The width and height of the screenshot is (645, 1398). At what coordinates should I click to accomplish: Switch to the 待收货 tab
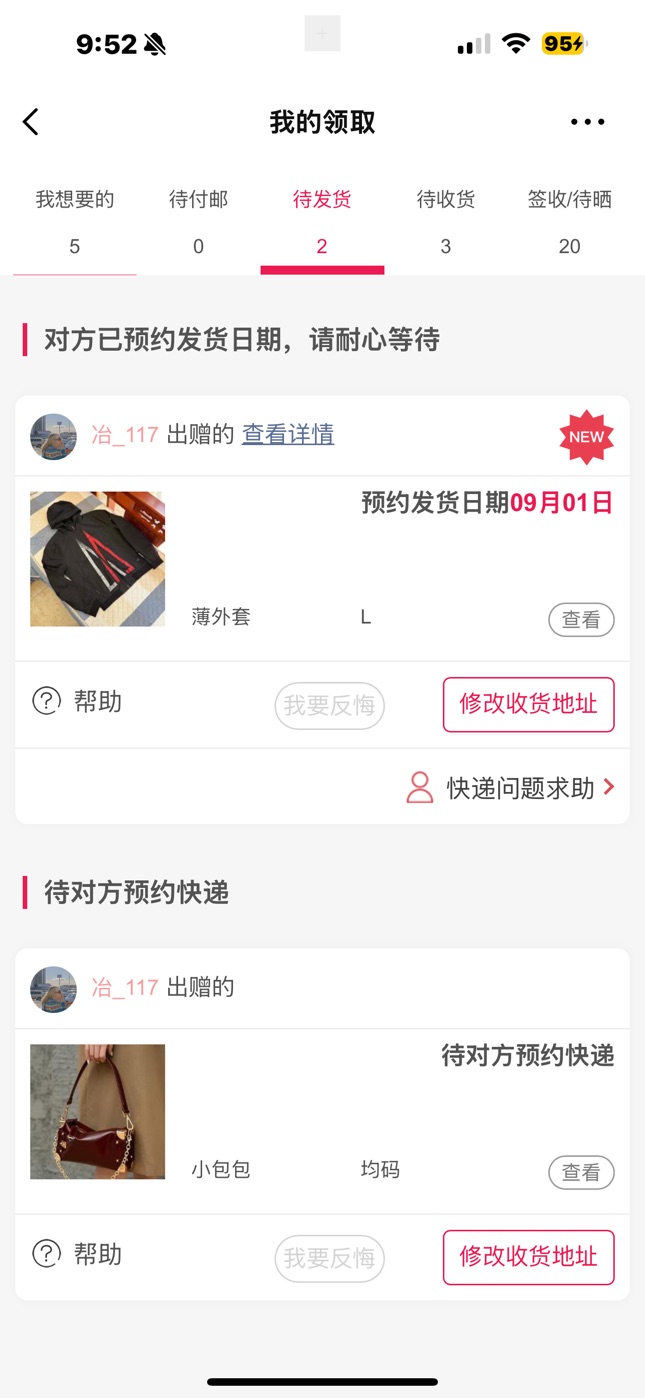tap(446, 220)
